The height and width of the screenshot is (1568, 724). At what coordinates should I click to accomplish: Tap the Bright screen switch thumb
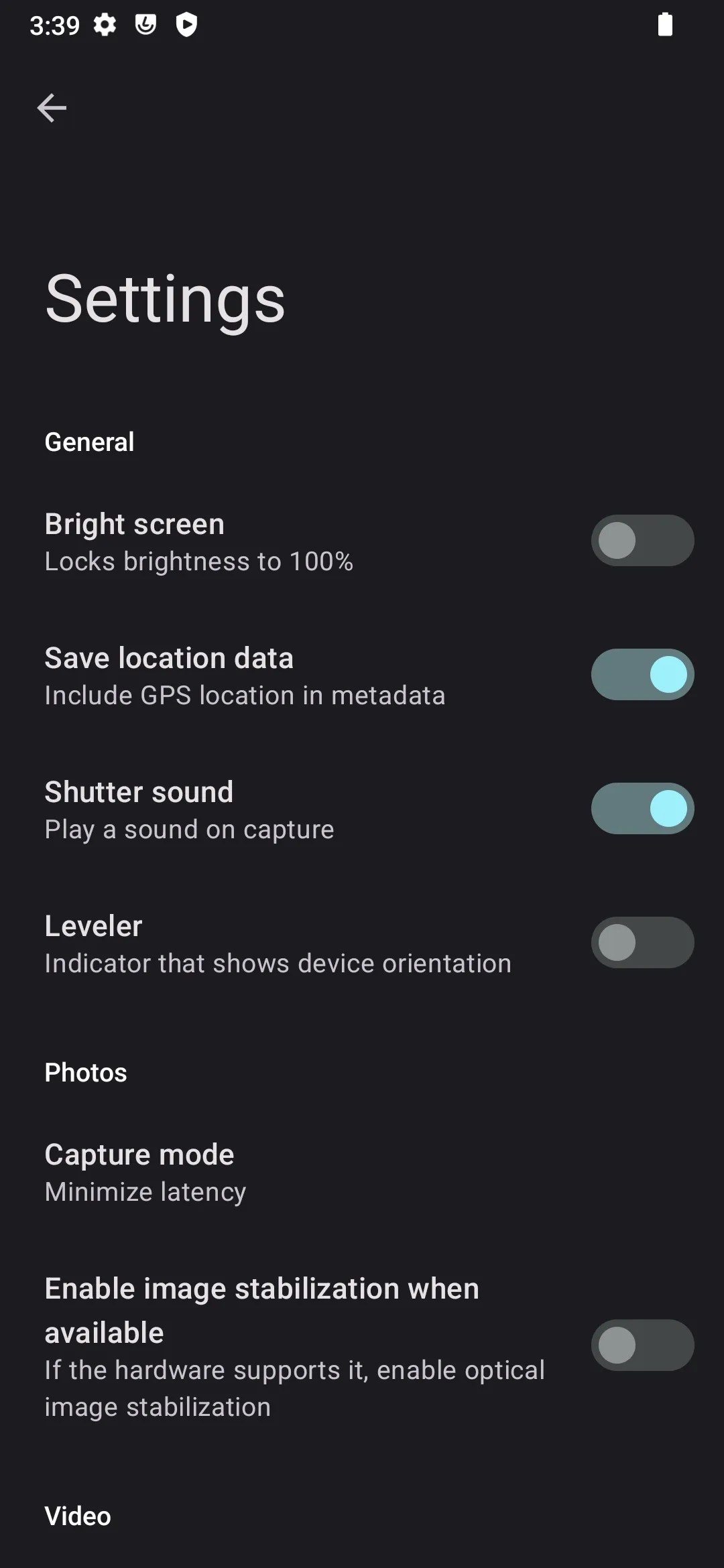[618, 540]
